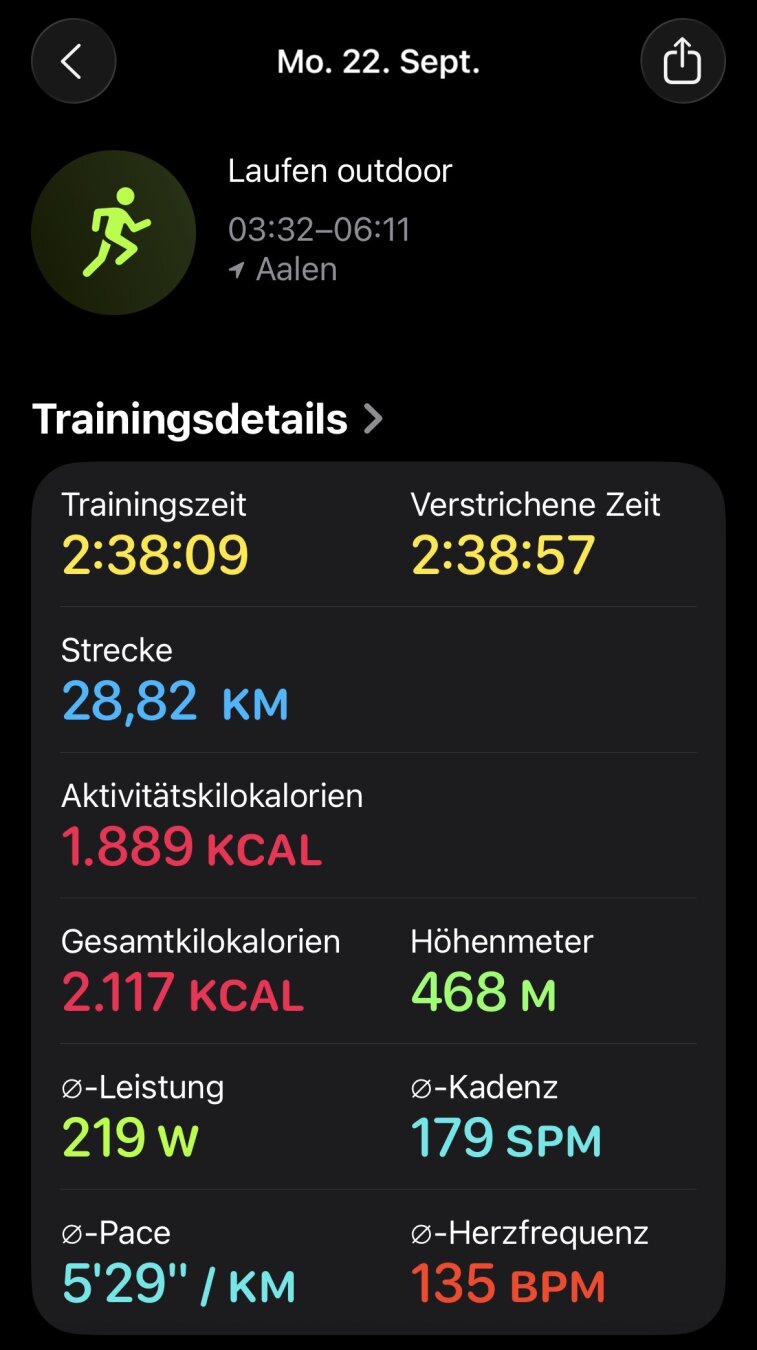757x1350 pixels.
Task: Open Trainingsdetails section
Action: point(207,419)
